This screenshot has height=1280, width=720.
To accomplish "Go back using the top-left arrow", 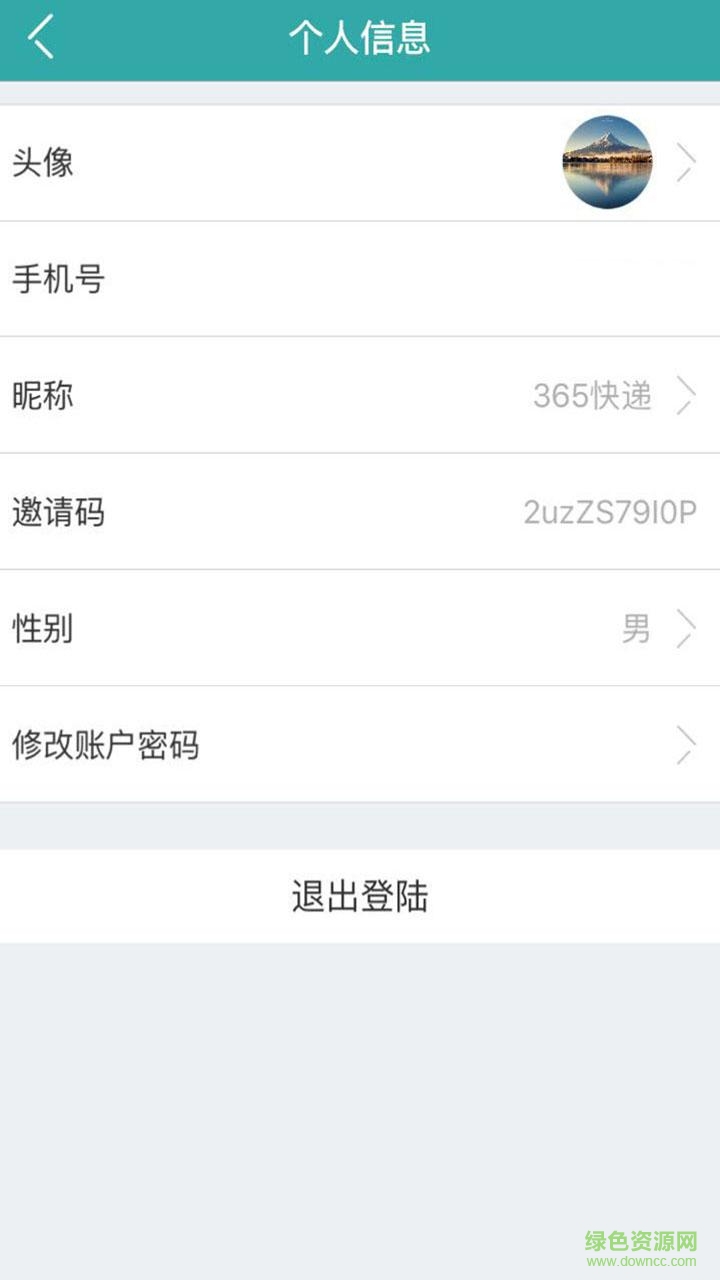I will click(42, 38).
